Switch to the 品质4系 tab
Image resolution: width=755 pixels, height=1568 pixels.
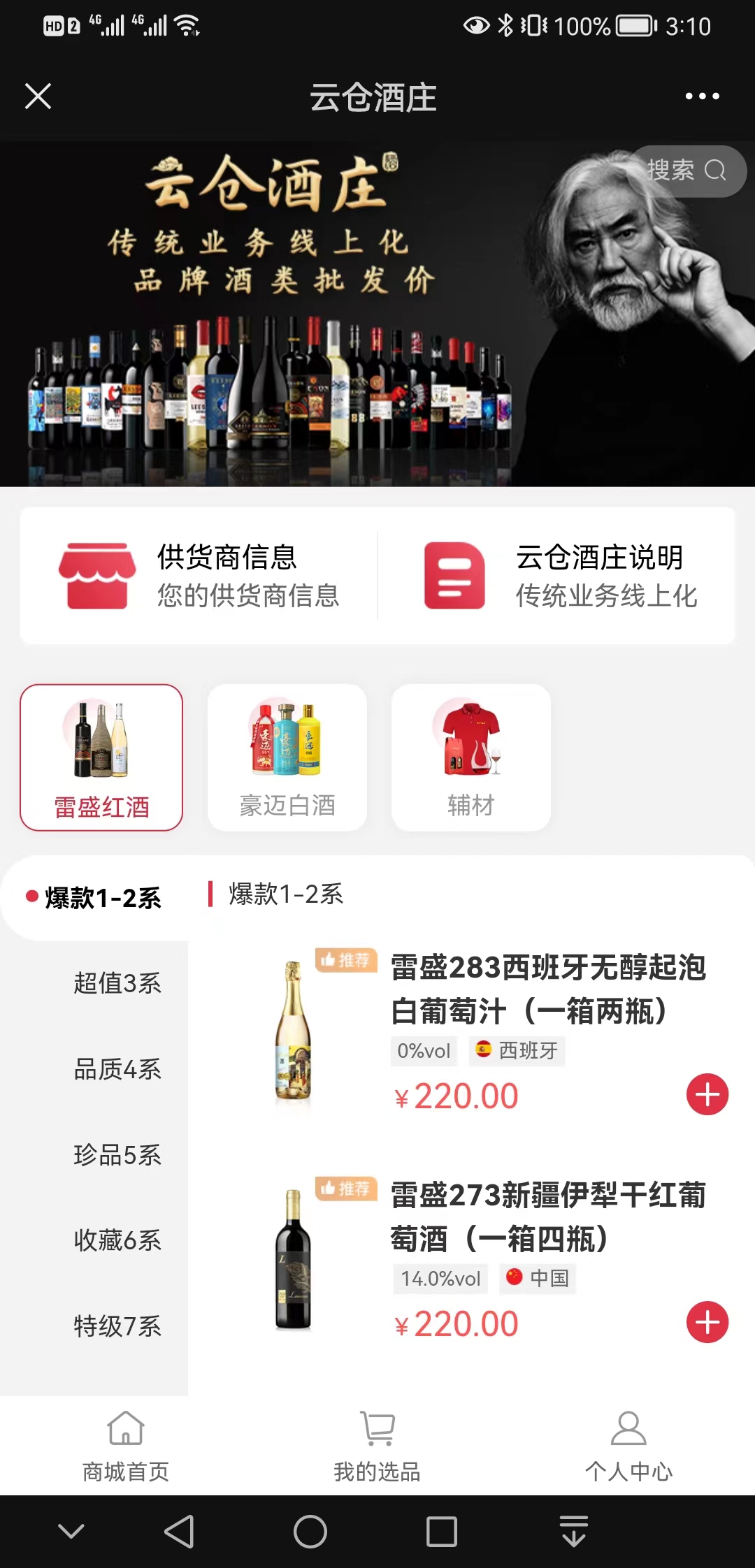pyautogui.click(x=117, y=1069)
